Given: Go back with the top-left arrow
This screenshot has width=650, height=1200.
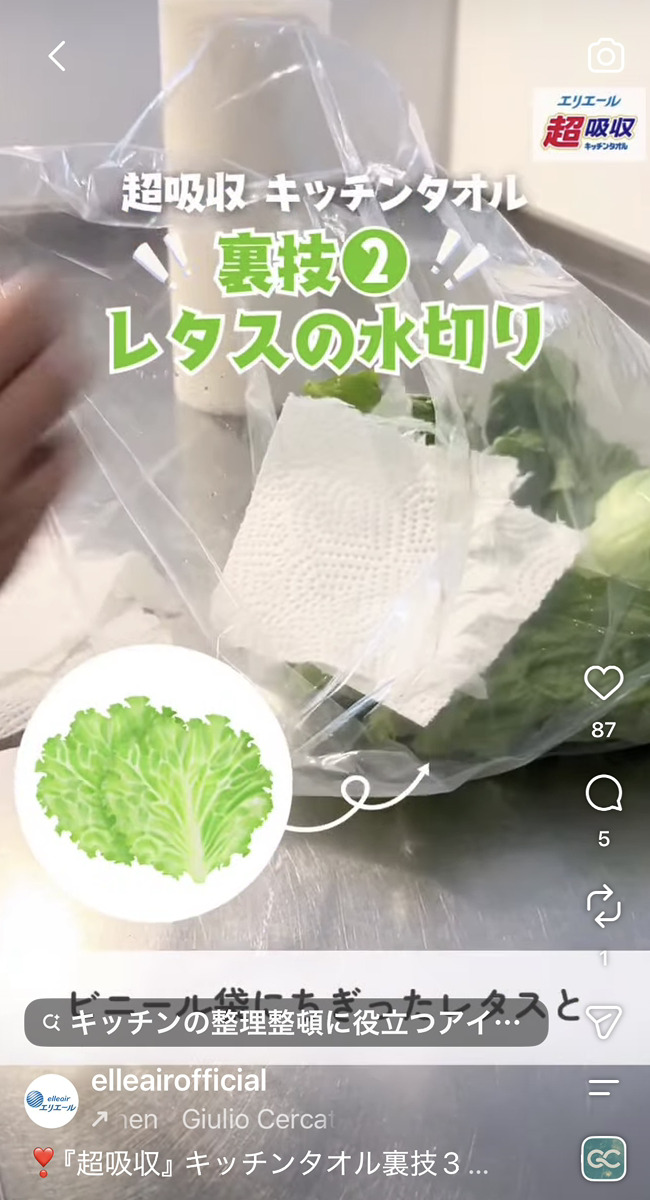Looking at the screenshot, I should (x=57, y=56).
